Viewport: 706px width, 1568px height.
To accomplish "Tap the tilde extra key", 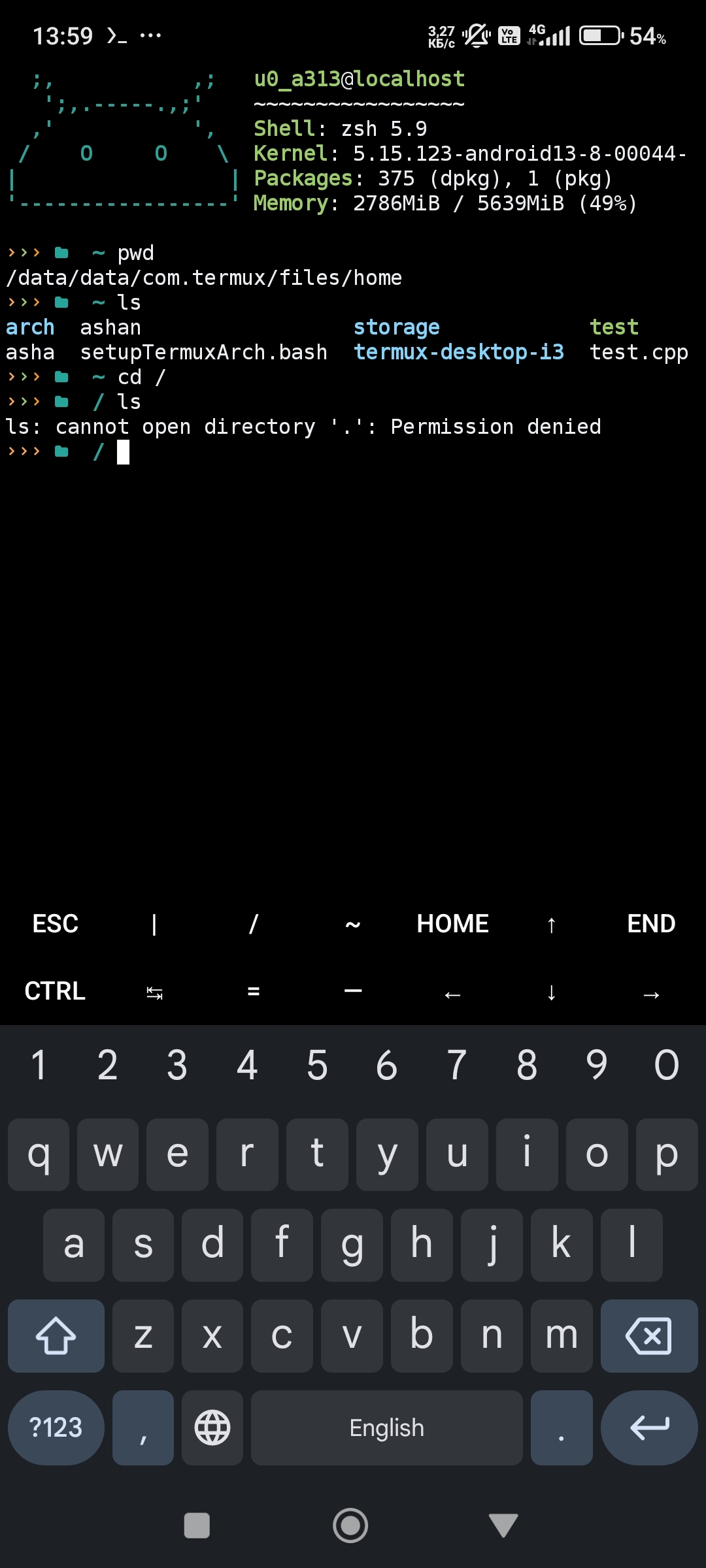I will click(353, 924).
